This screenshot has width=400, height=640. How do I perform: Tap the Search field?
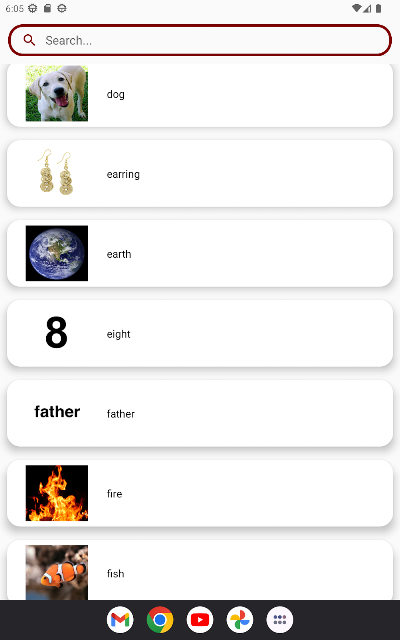point(200,40)
